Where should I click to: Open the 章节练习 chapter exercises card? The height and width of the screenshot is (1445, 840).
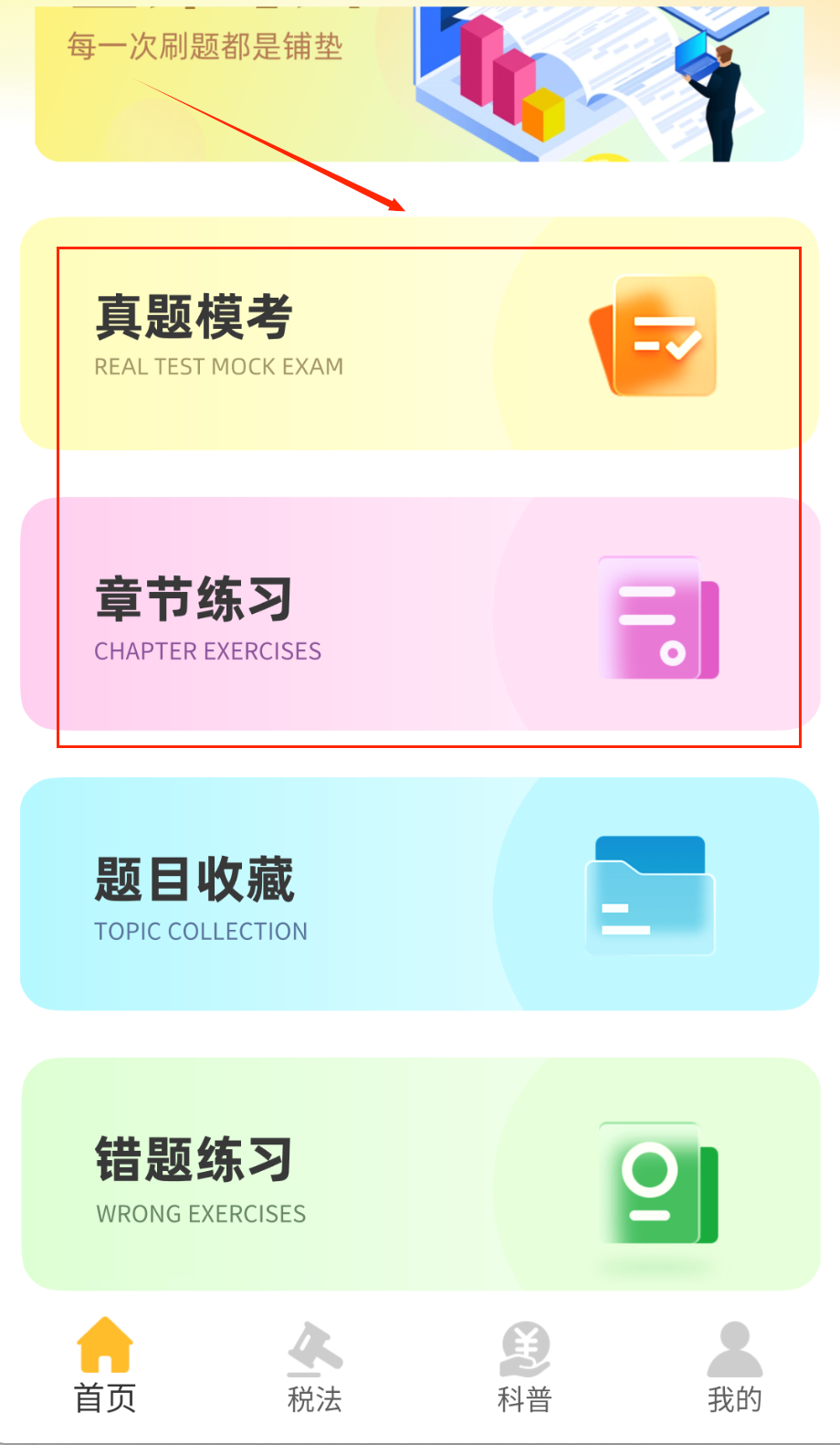click(419, 614)
